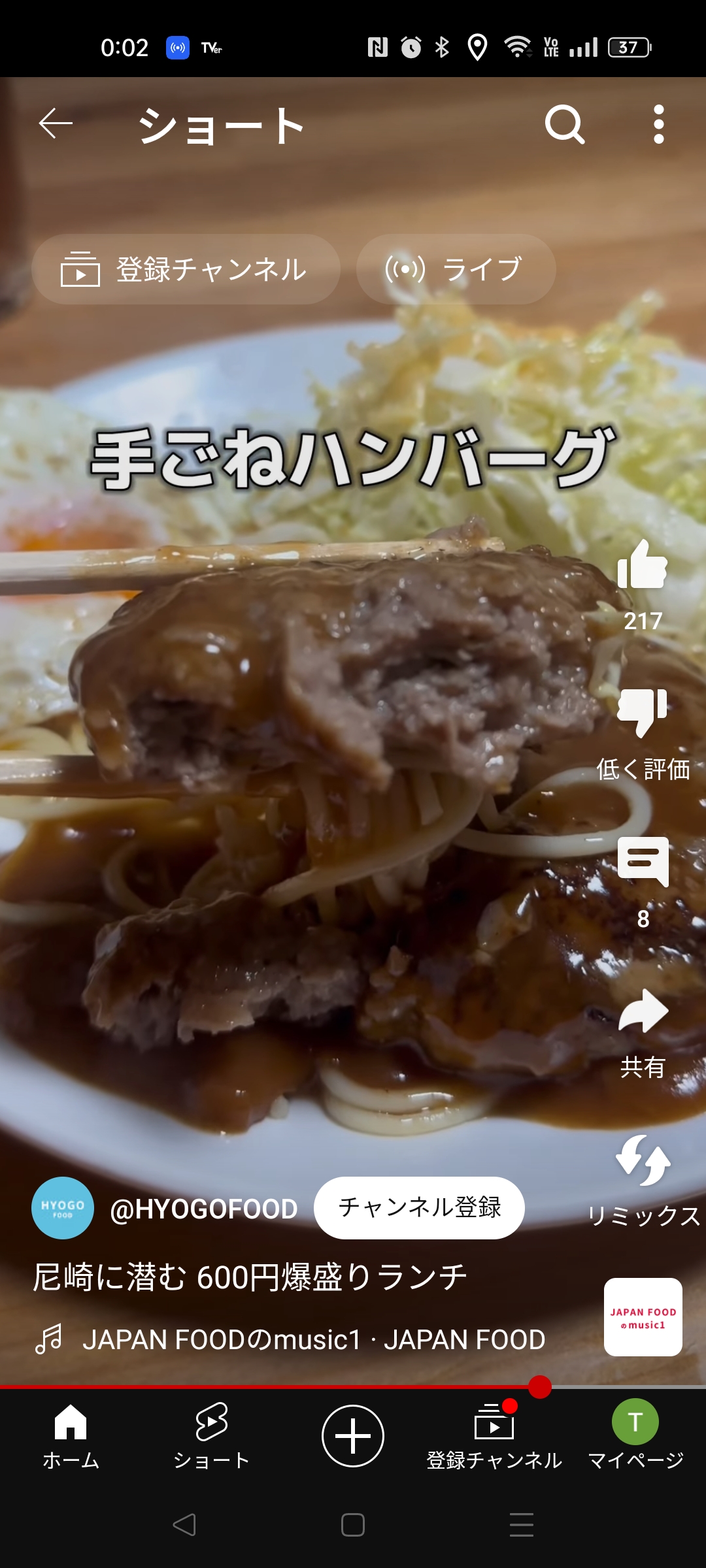Open the comments with 8 replies
The height and width of the screenshot is (1568, 706).
(x=643, y=862)
